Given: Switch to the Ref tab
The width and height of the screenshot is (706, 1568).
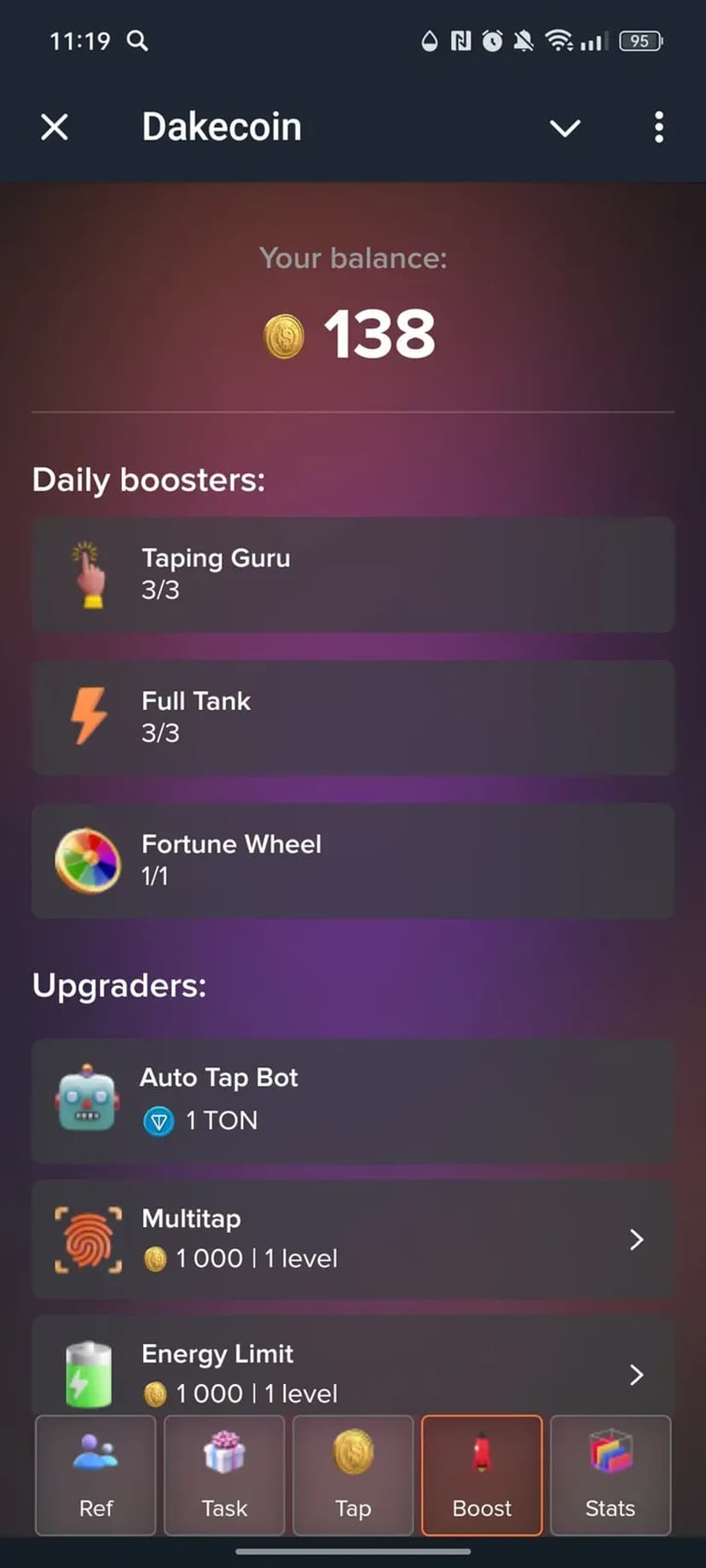Looking at the screenshot, I should [x=95, y=1474].
